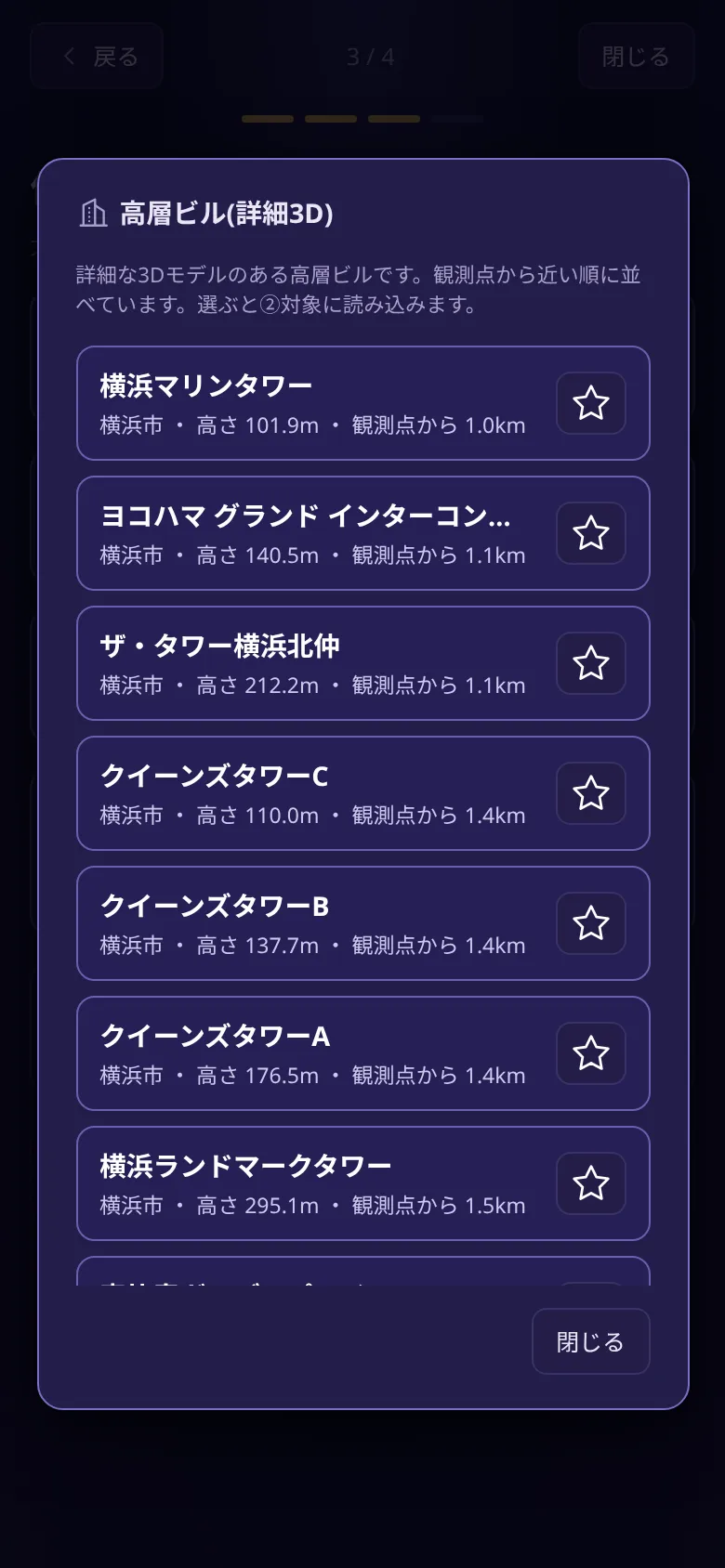This screenshot has width=725, height=1568.
Task: Tap the star icon for ザ・タワー横浜北仲
Action: click(591, 663)
